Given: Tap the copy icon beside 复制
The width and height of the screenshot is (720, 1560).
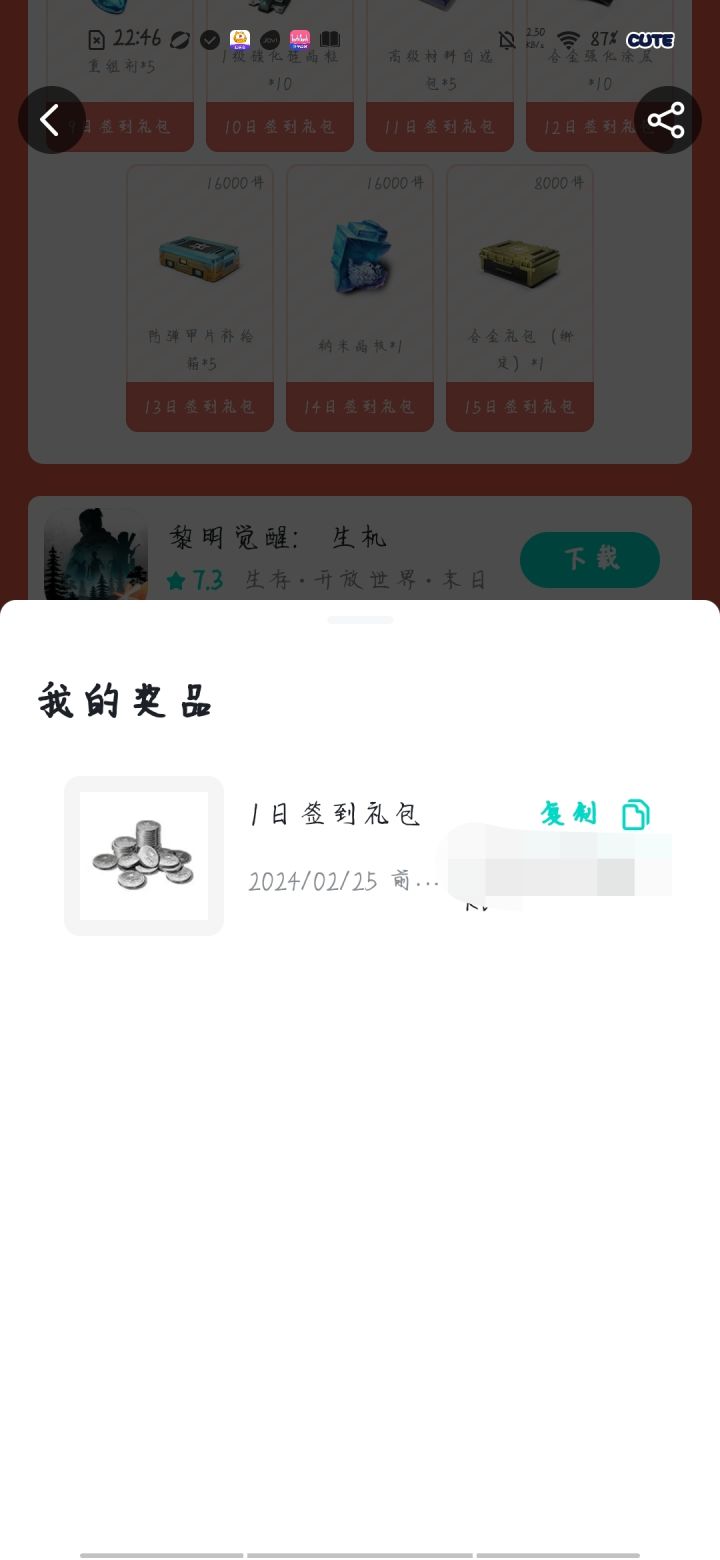Looking at the screenshot, I should (635, 815).
